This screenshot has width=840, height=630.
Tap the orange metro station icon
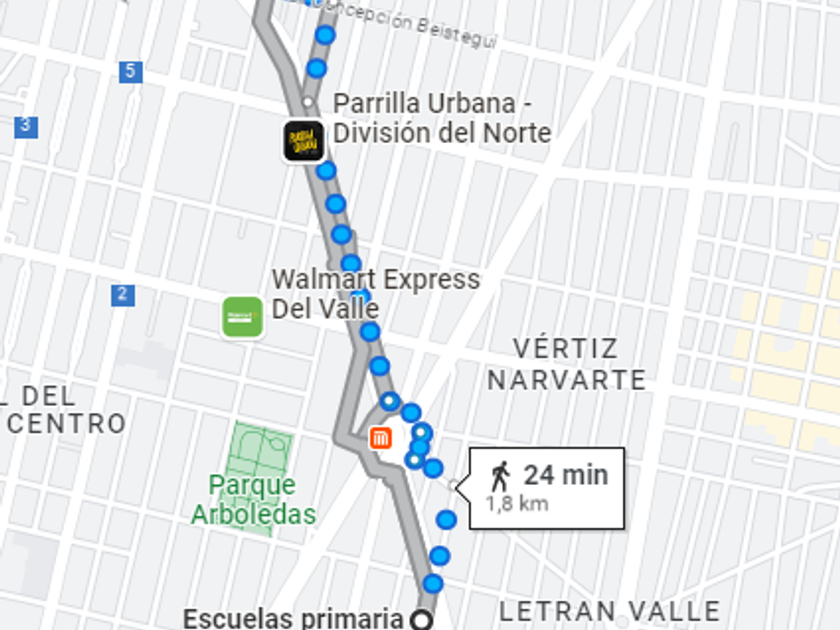point(380,438)
